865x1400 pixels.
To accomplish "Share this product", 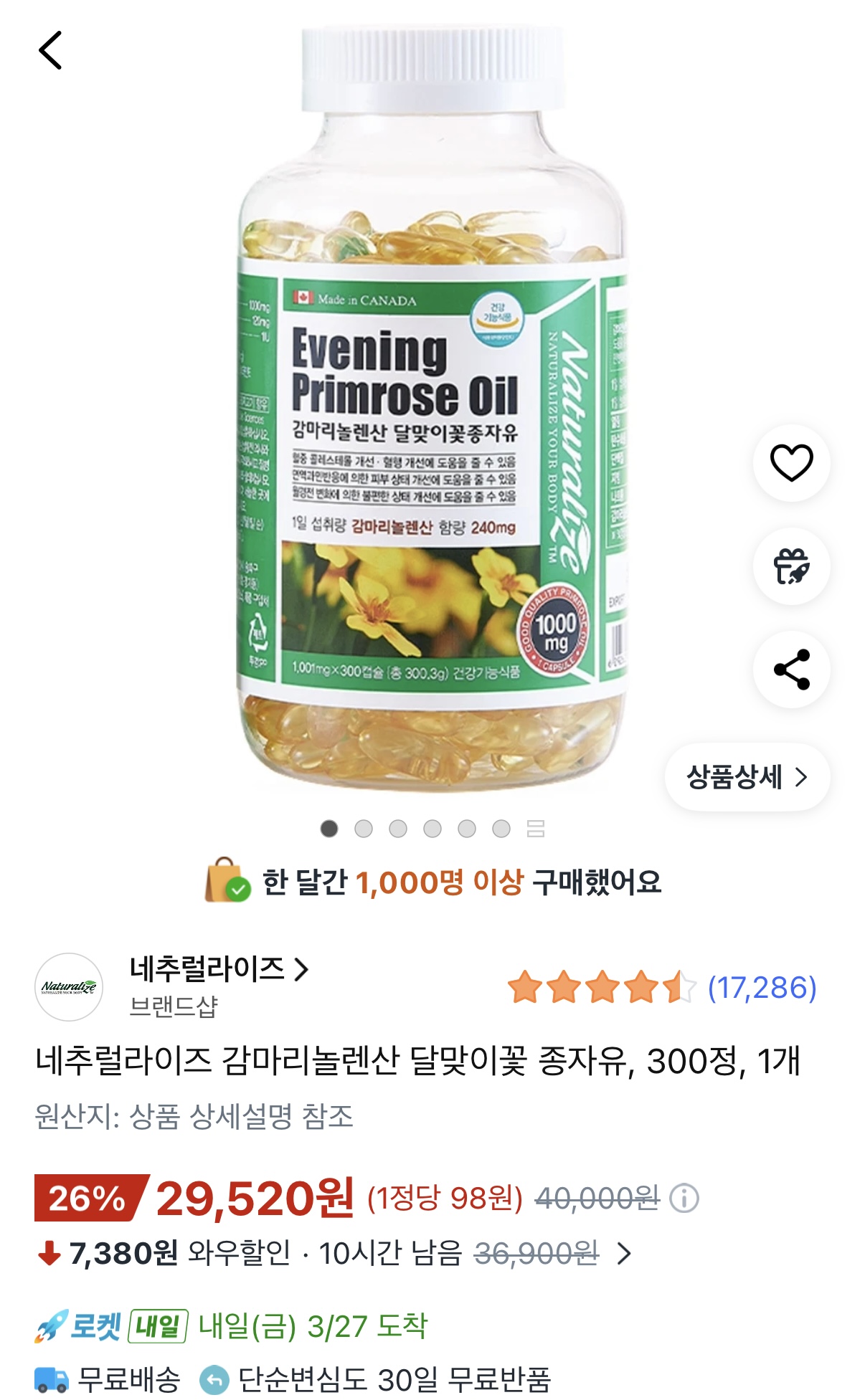I will (x=791, y=670).
